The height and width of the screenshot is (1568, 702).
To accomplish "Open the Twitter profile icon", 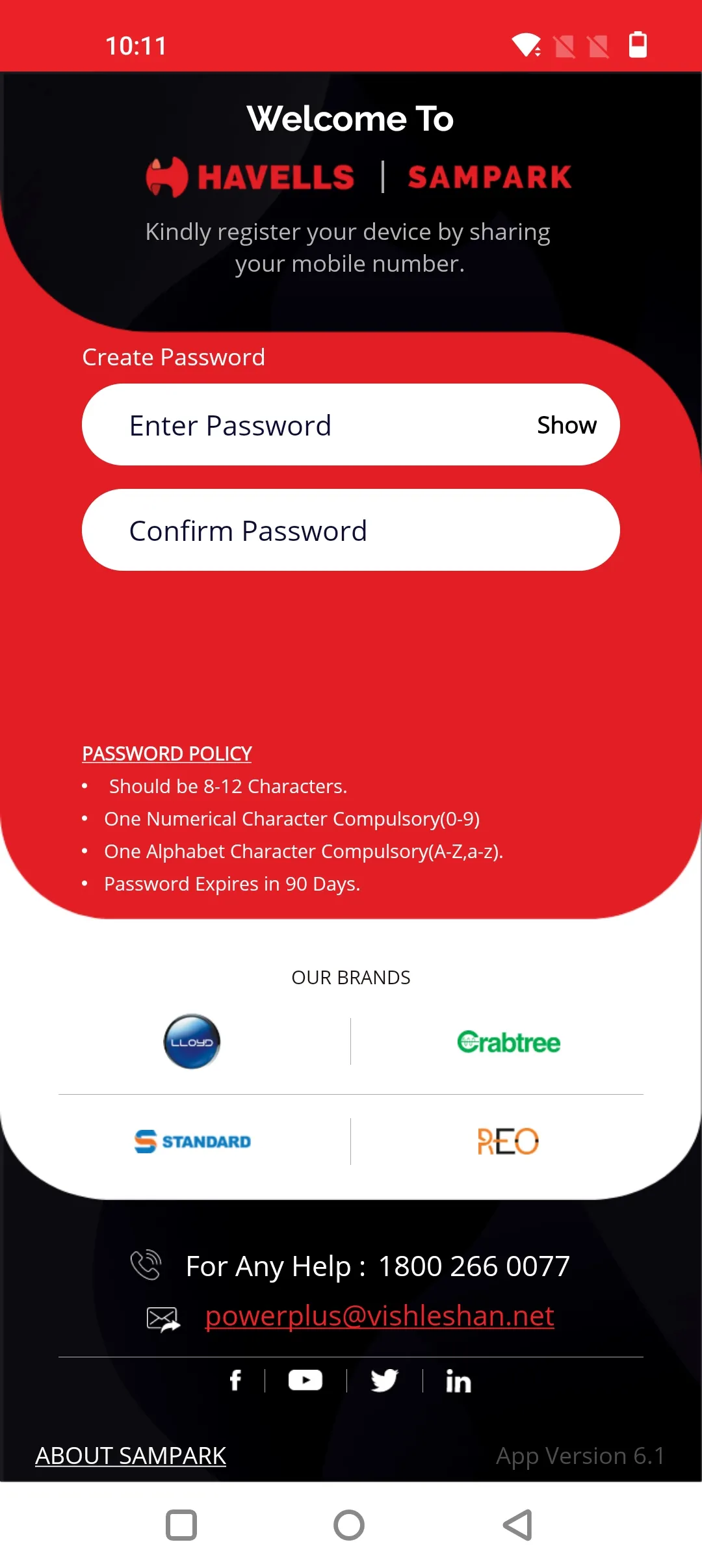I will 384,1380.
